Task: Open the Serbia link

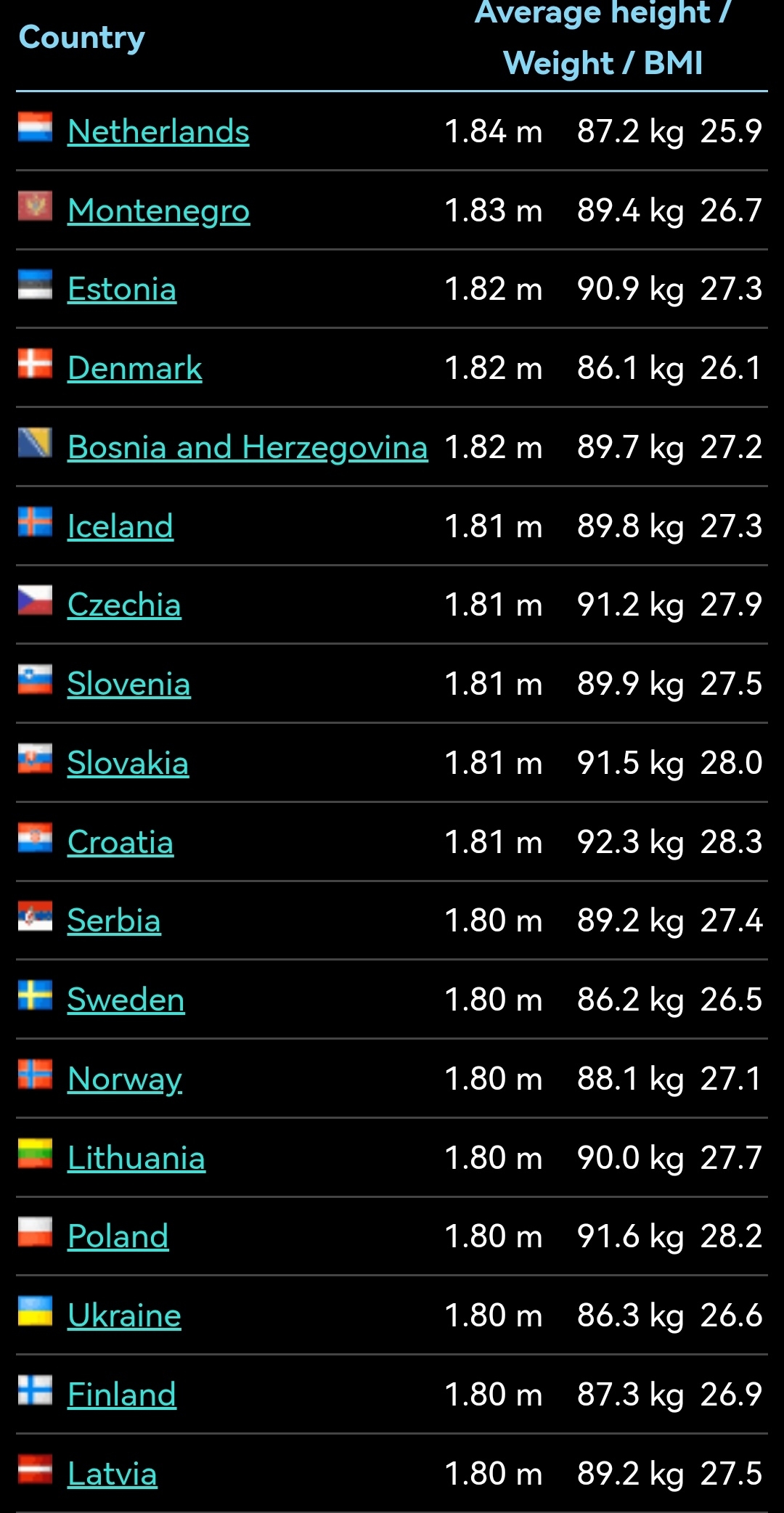Action: [x=114, y=921]
